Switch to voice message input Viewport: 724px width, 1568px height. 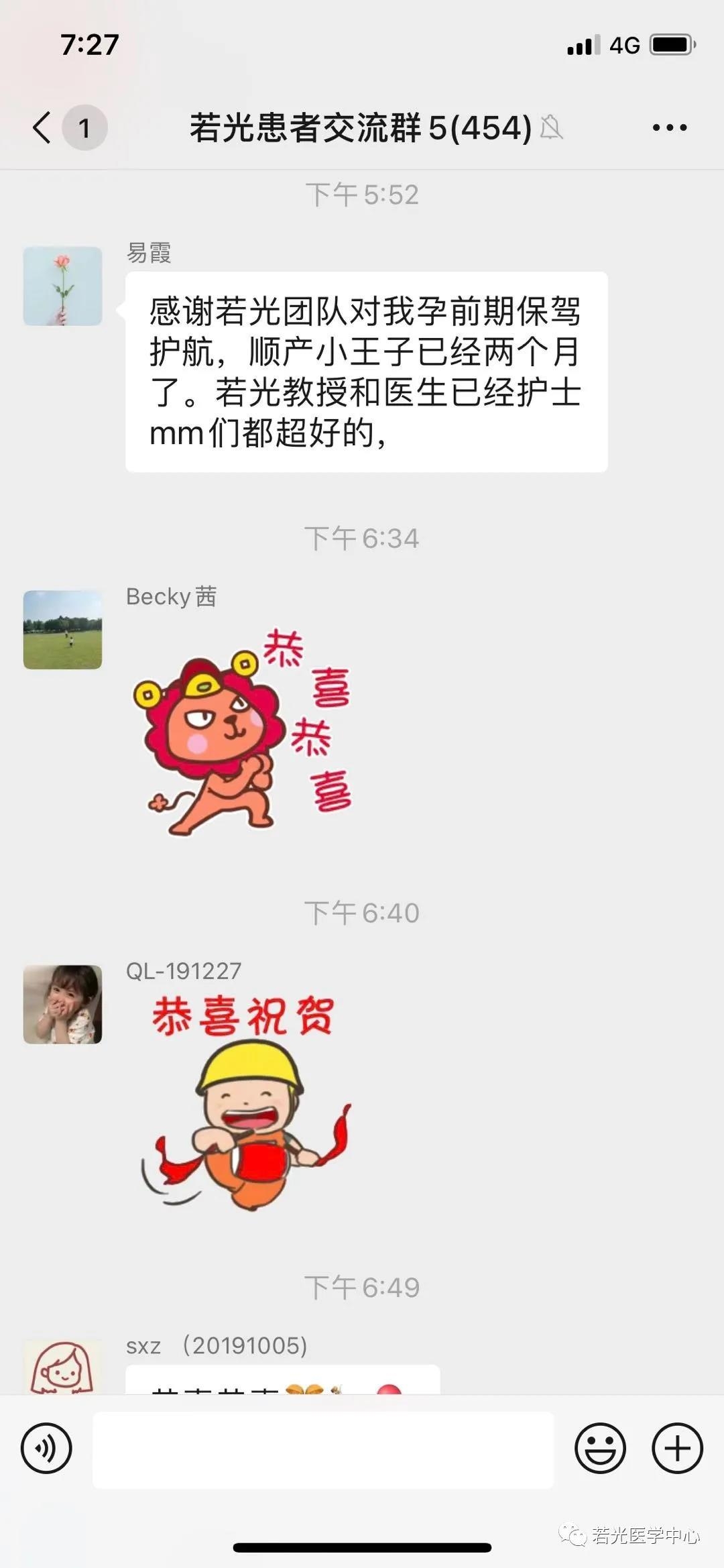pyautogui.click(x=46, y=1448)
